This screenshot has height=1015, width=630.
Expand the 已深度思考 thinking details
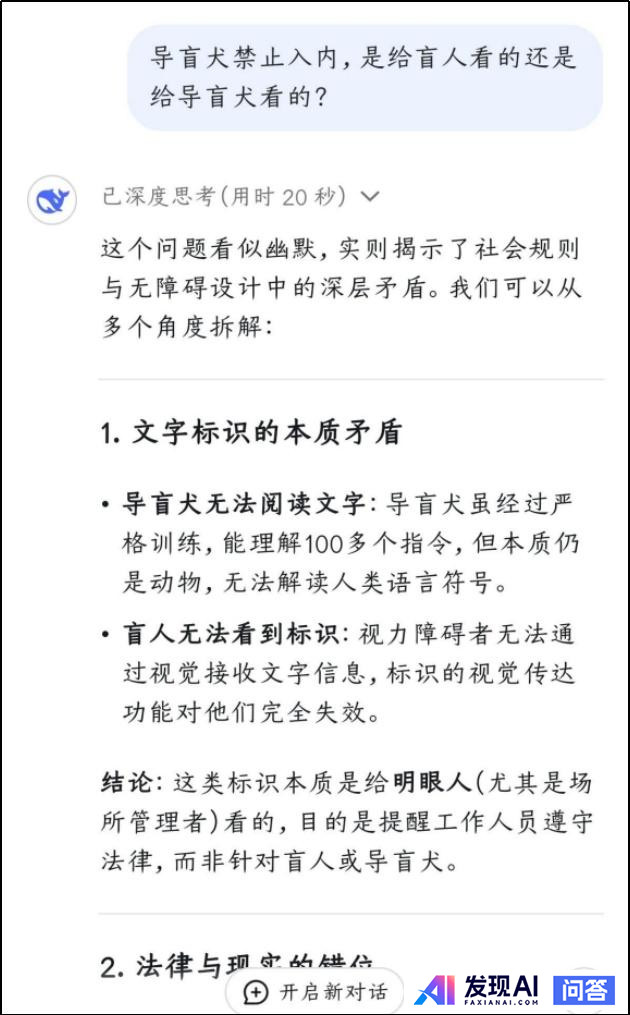[369, 197]
